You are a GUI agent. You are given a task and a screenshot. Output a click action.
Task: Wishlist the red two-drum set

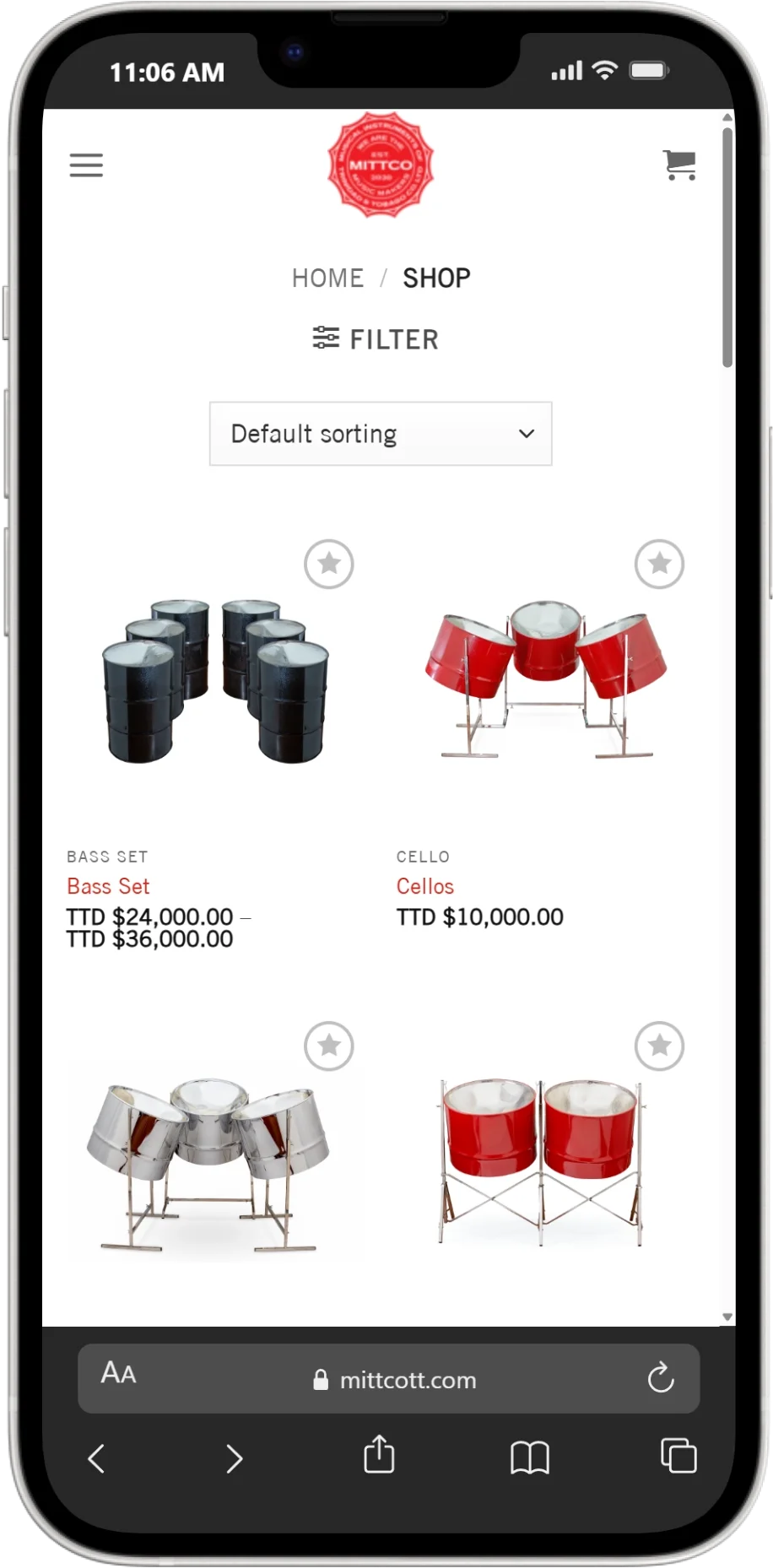click(659, 1046)
